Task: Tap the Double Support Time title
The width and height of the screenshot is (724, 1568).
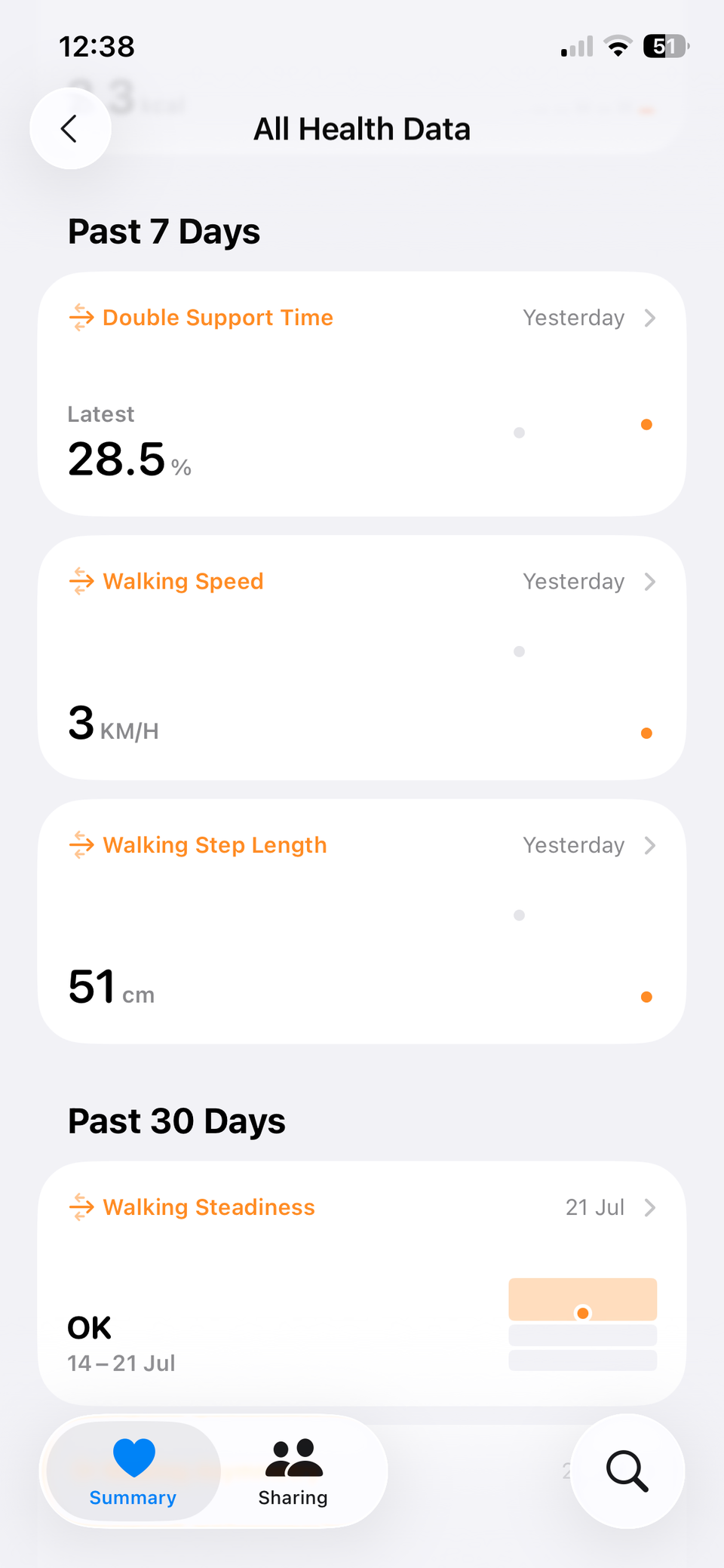Action: [217, 318]
